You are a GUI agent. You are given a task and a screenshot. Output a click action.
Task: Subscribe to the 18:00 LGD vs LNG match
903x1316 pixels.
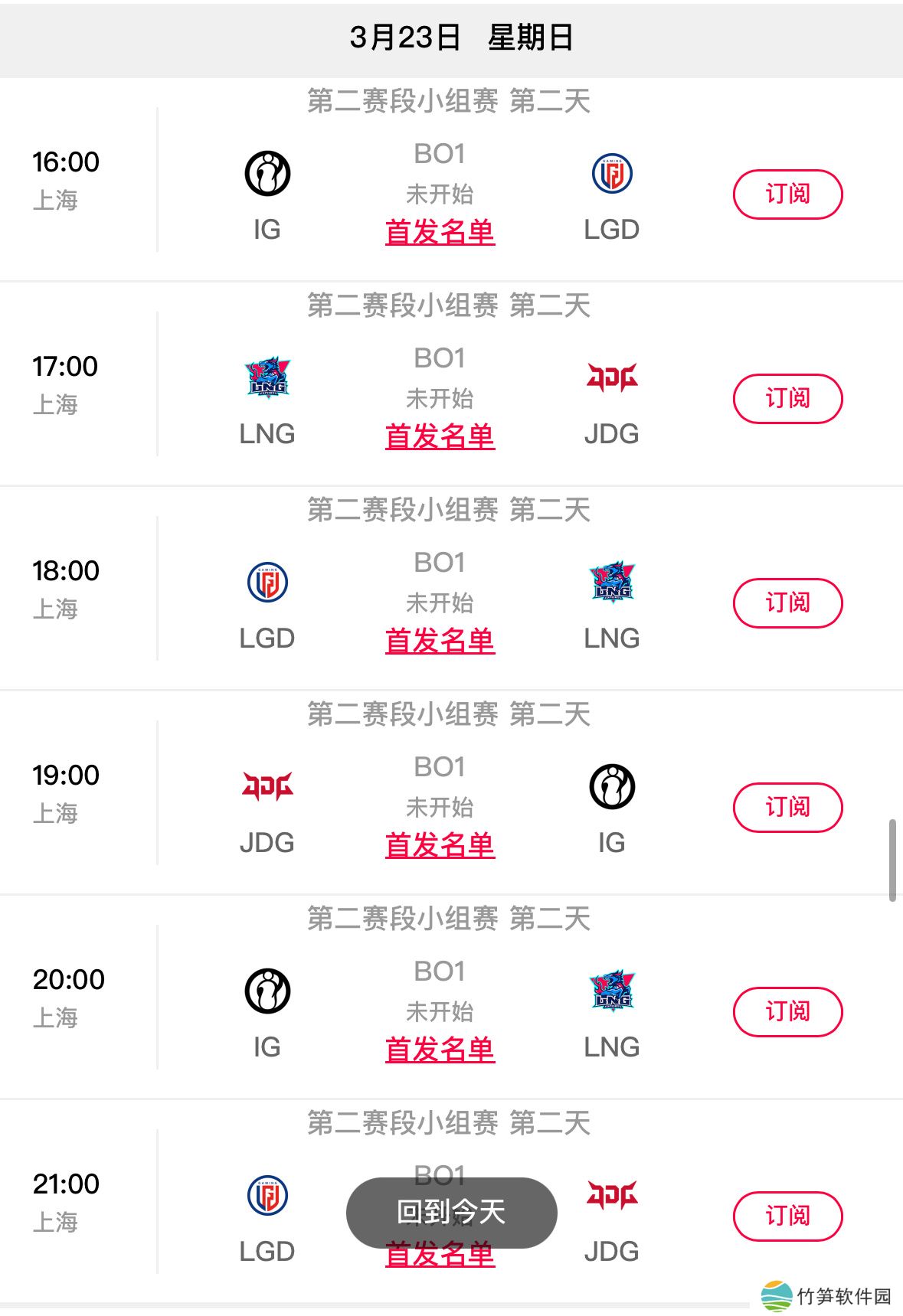coord(787,603)
